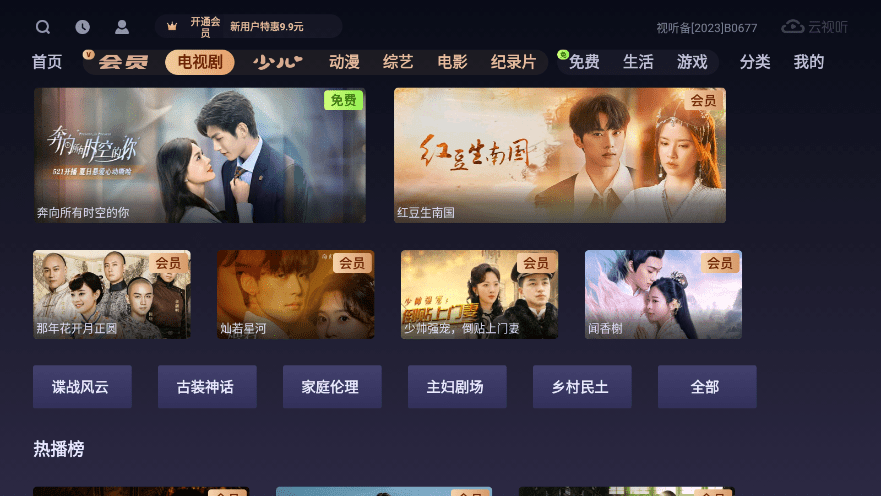This screenshot has height=496, width=881.
Task: Switch to the 首页 tab
Action: pos(47,62)
